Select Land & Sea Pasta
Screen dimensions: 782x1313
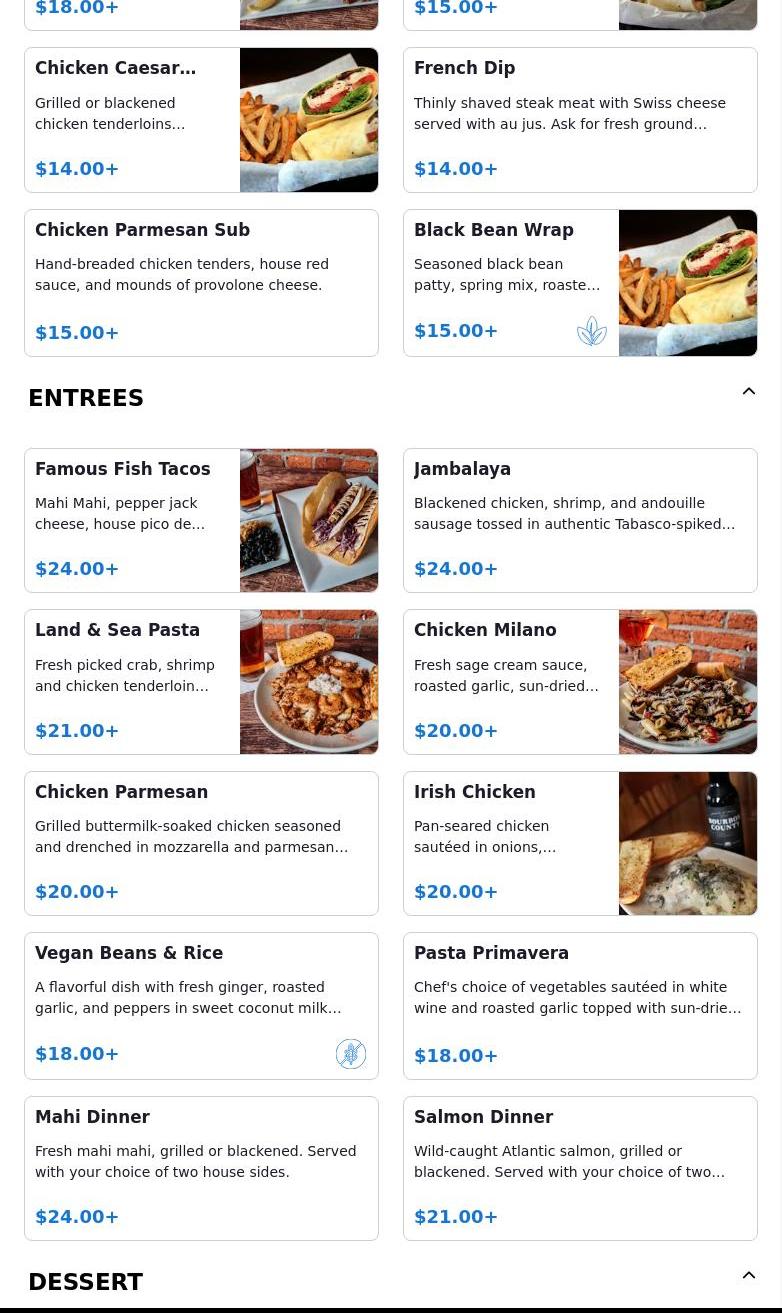(201, 681)
